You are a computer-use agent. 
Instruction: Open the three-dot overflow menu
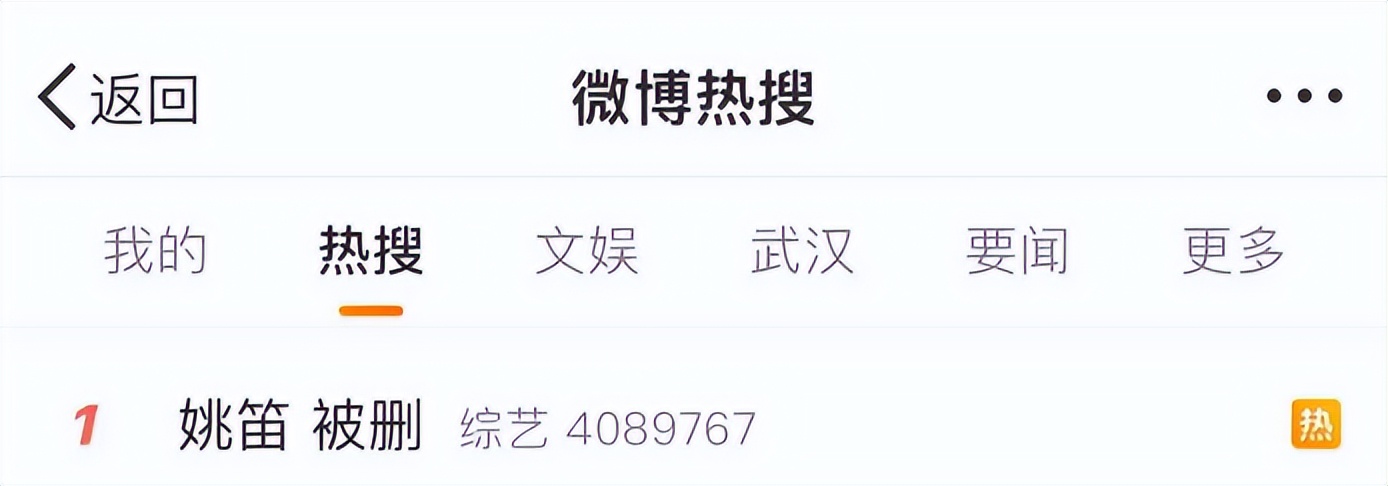1304,97
